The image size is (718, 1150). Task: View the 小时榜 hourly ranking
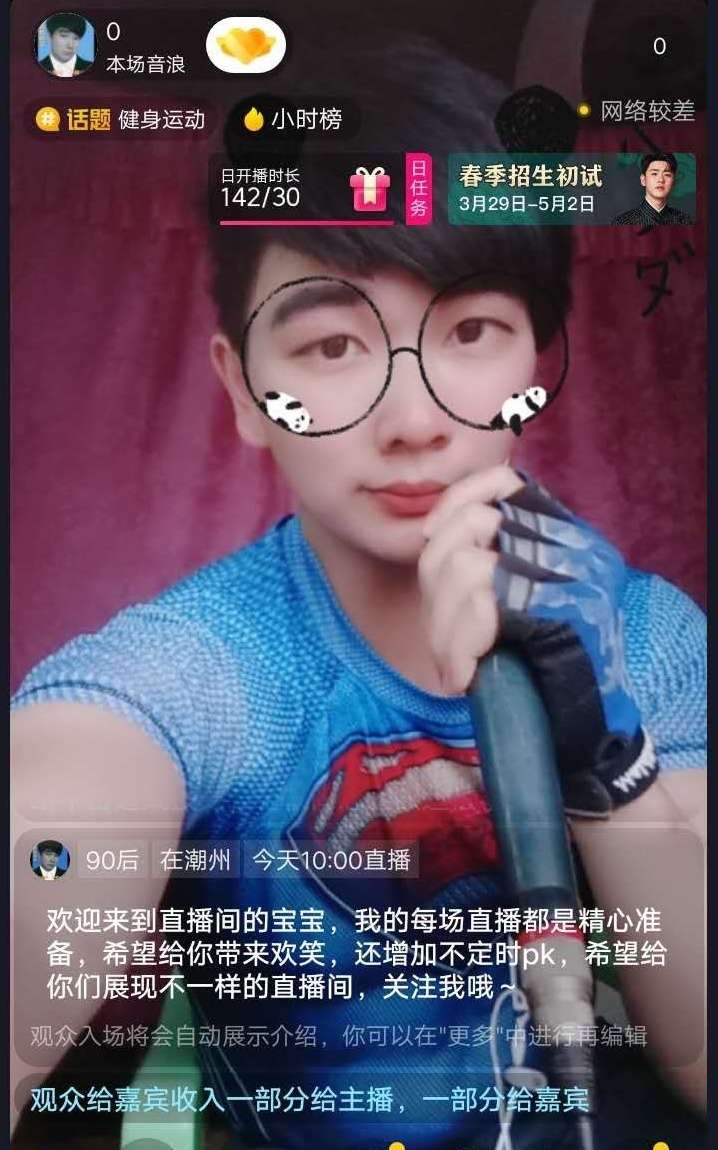point(294,119)
